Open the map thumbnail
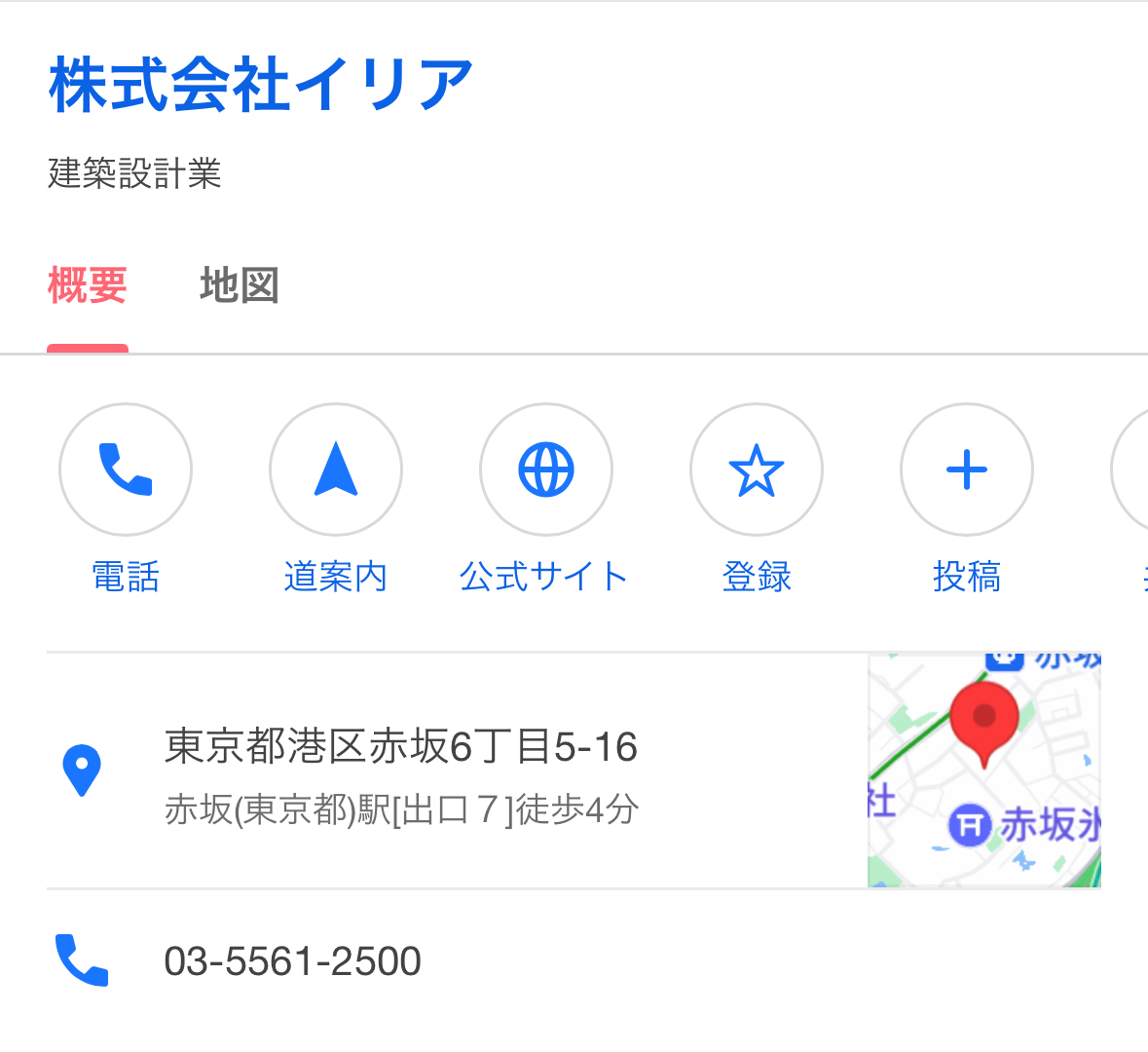This screenshot has width=1148, height=1052. (x=984, y=770)
